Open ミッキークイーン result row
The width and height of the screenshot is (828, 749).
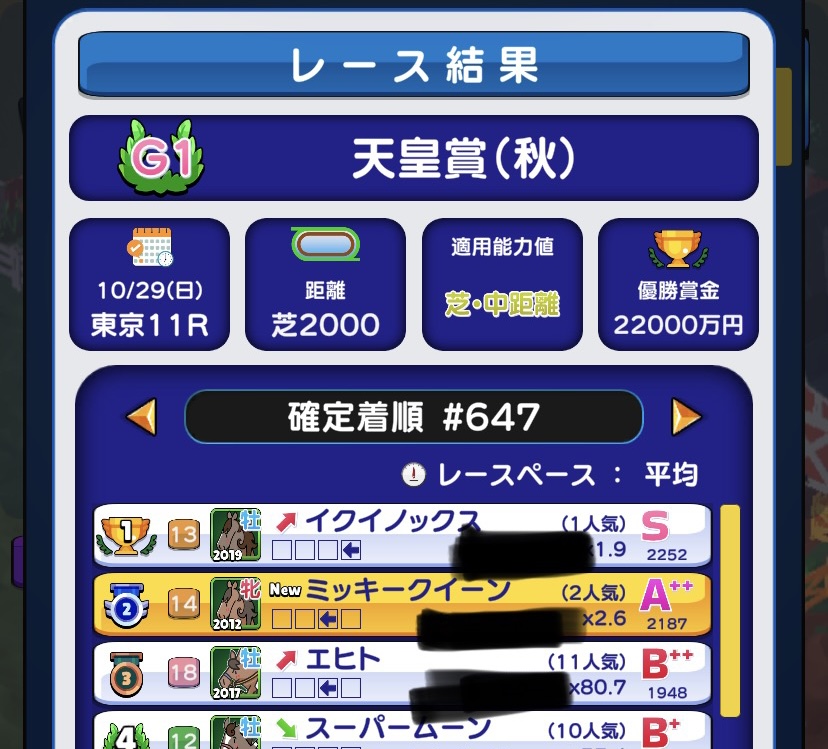tap(400, 604)
